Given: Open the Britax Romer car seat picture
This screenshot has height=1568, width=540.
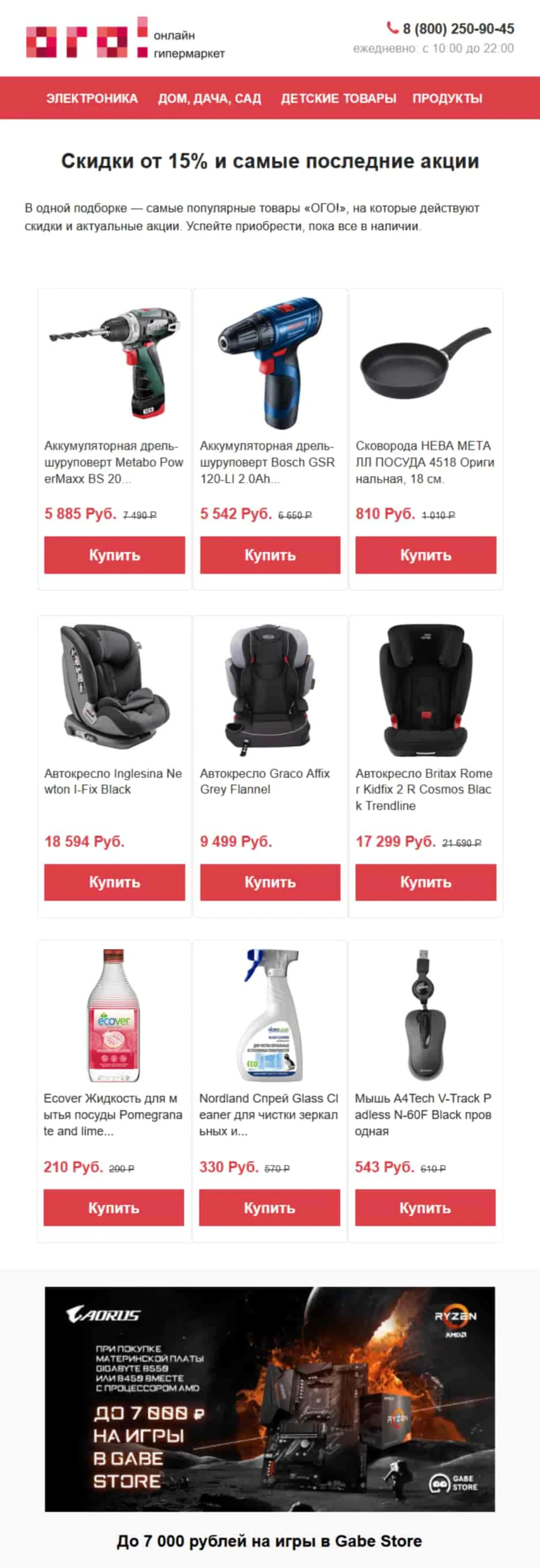Looking at the screenshot, I should click(x=426, y=690).
